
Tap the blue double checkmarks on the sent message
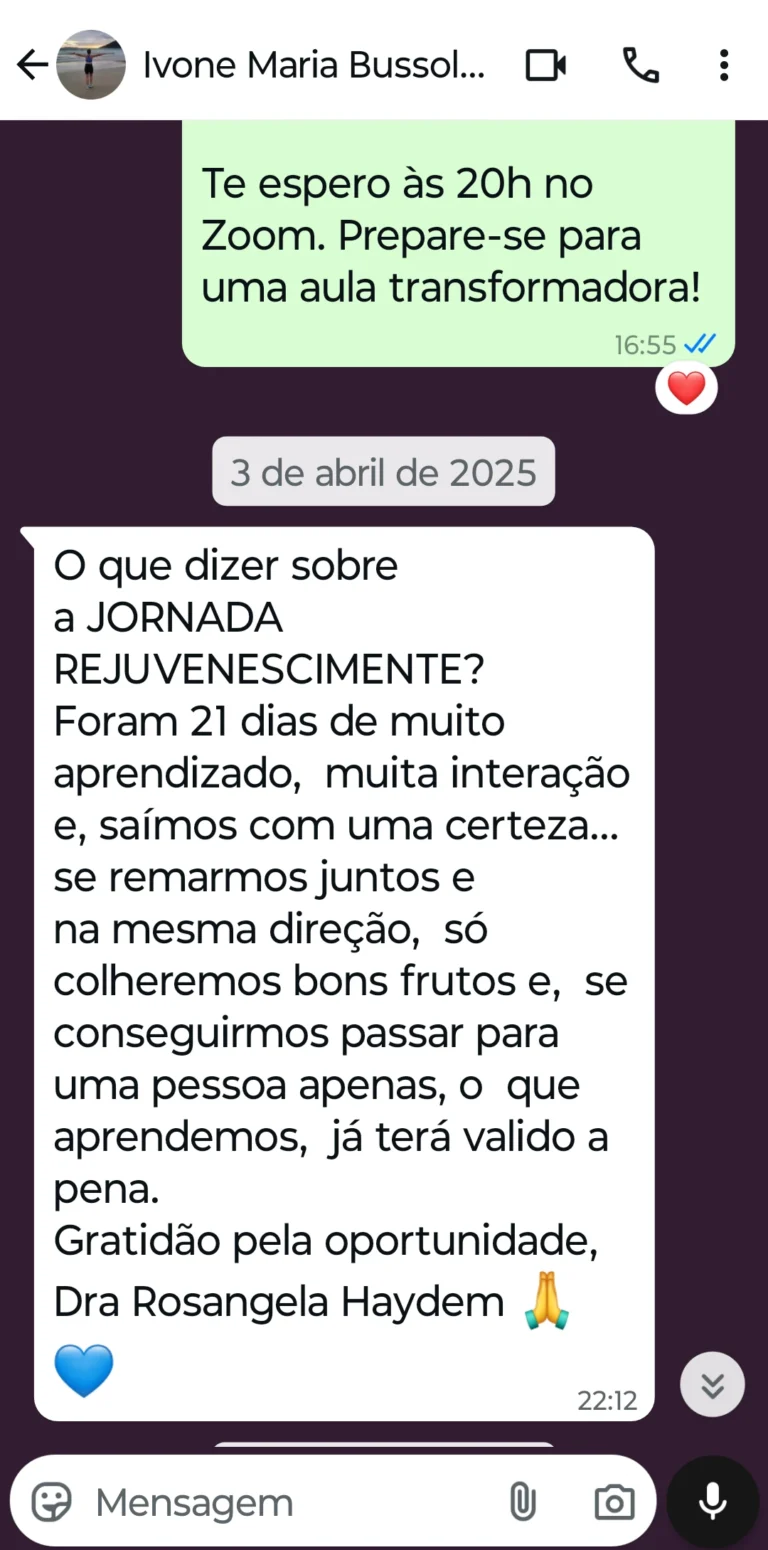click(x=700, y=344)
